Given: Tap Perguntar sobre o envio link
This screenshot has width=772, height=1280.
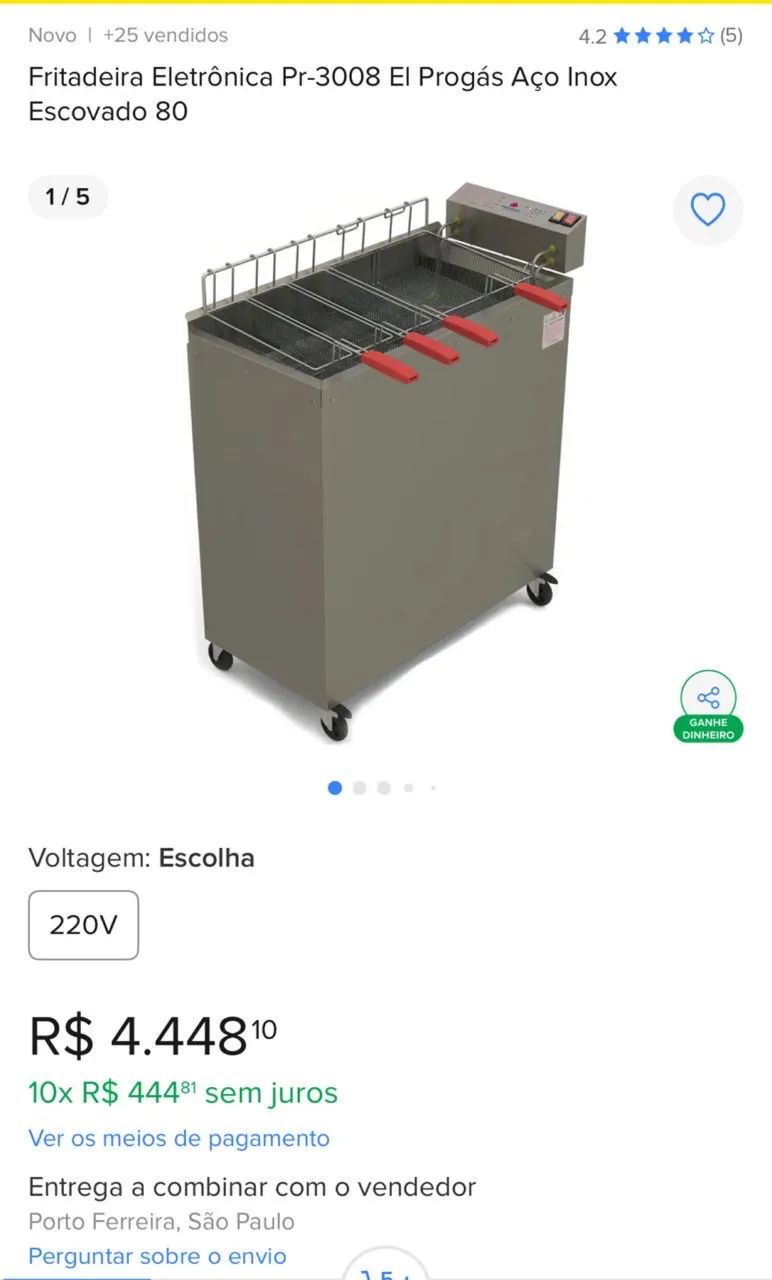Looking at the screenshot, I should pyautogui.click(x=157, y=1256).
